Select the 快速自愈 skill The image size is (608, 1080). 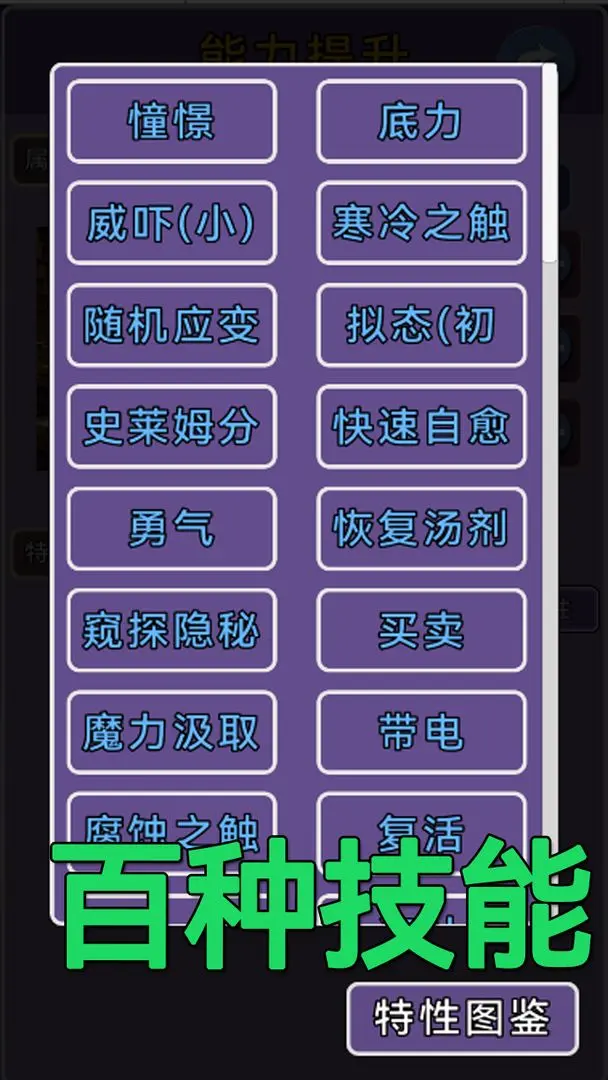point(421,427)
